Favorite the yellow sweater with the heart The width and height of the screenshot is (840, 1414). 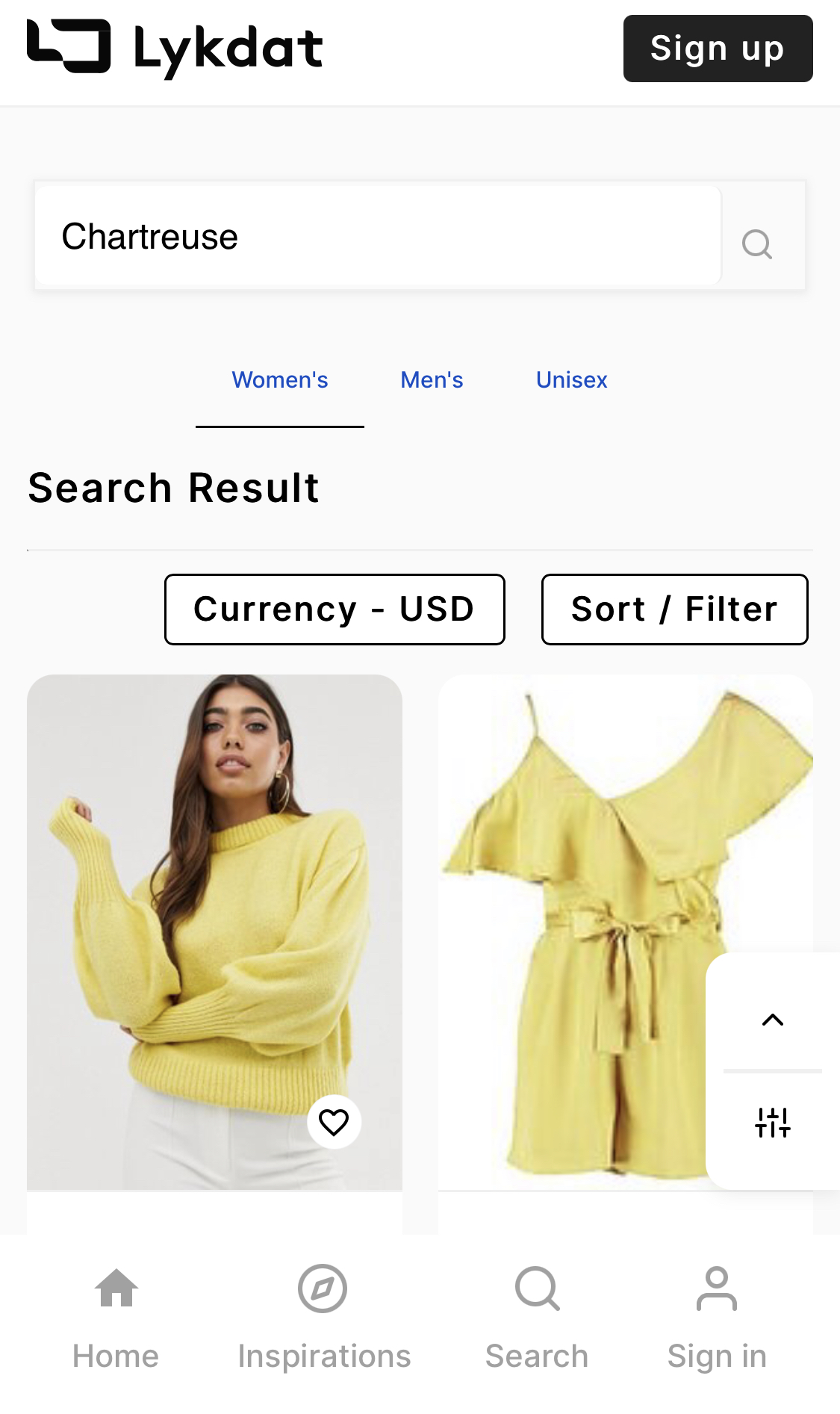coord(334,1121)
